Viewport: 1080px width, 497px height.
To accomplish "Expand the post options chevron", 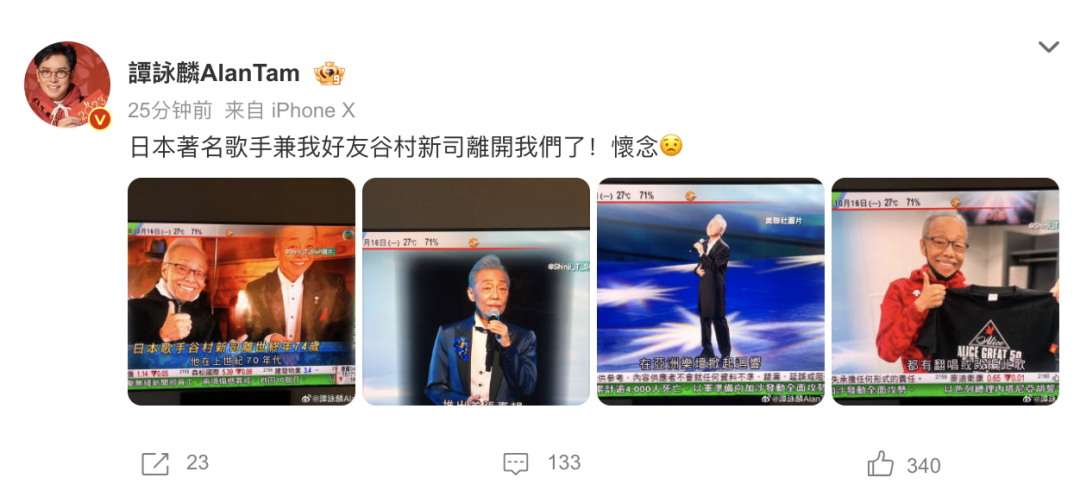I will [1047, 47].
